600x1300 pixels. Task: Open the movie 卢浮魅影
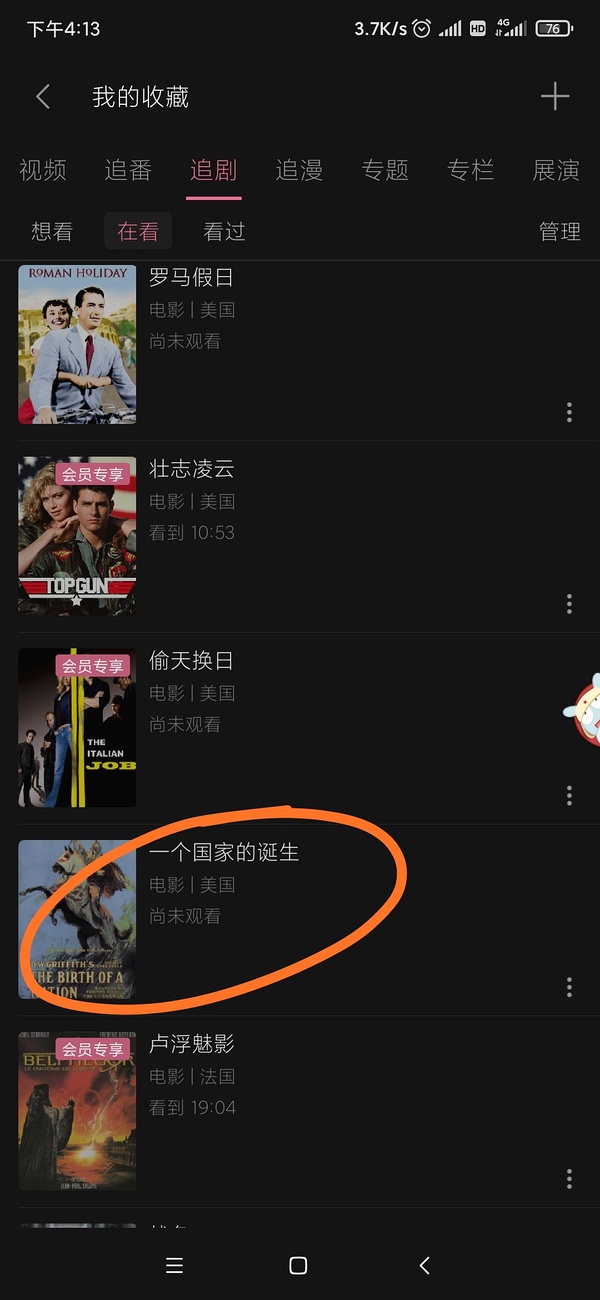point(191,1045)
